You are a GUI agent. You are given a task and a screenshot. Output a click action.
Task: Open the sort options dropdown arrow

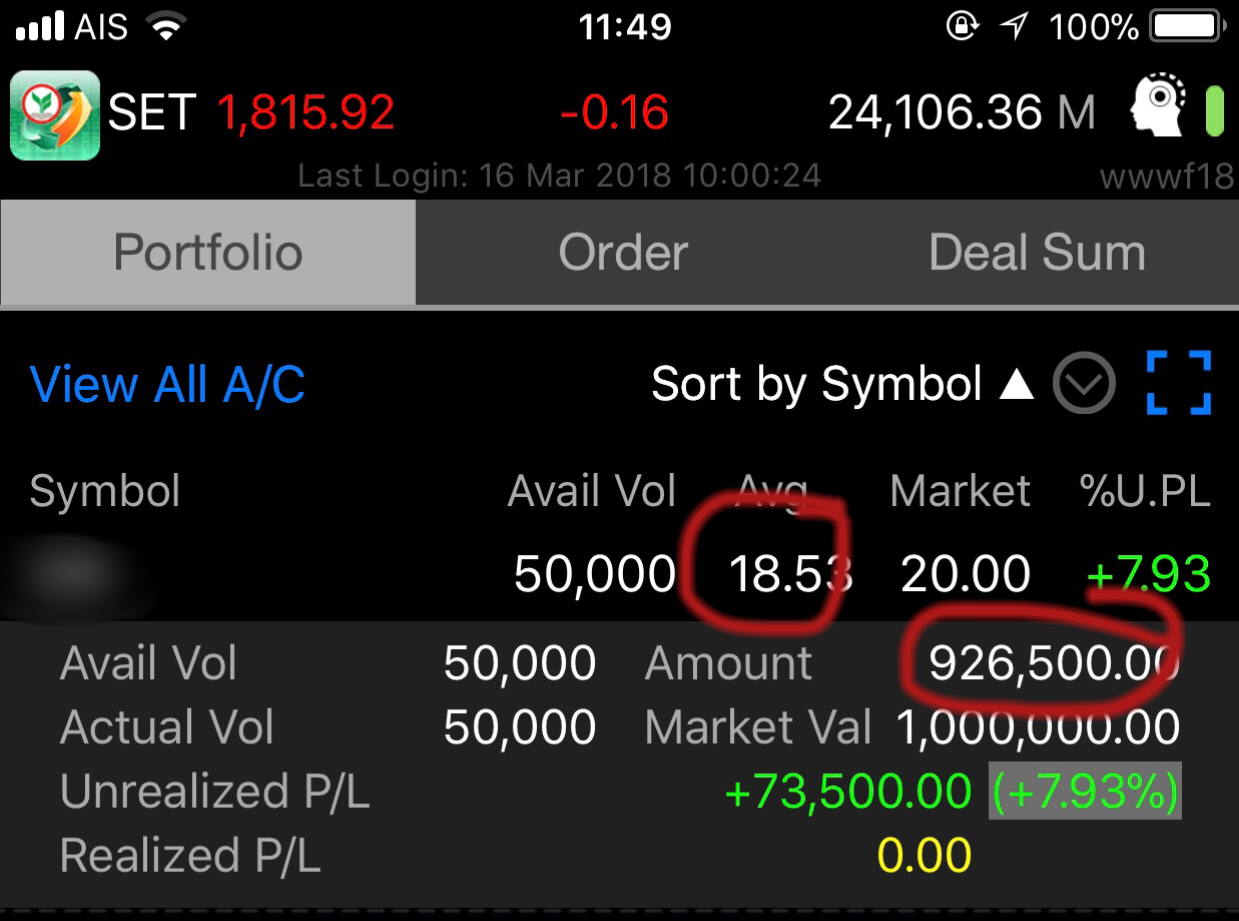click(x=1084, y=384)
